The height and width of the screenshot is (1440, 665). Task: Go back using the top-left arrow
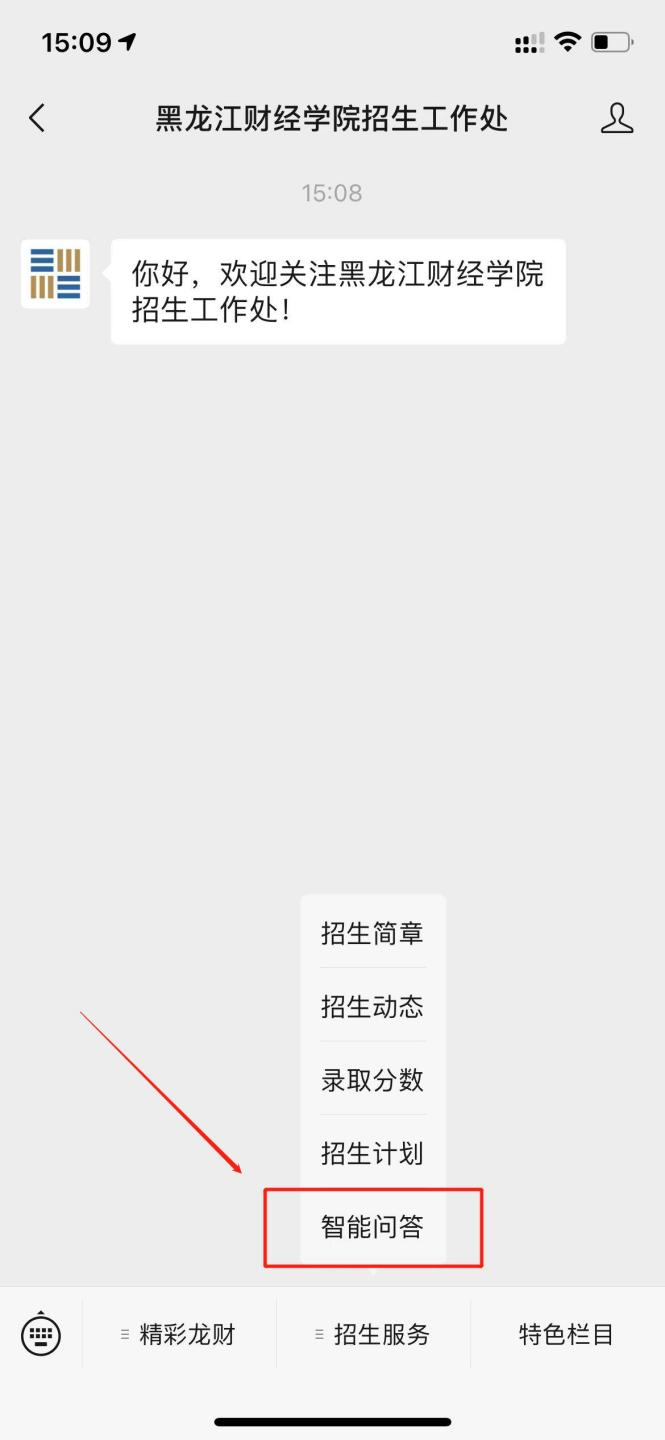tap(37, 118)
